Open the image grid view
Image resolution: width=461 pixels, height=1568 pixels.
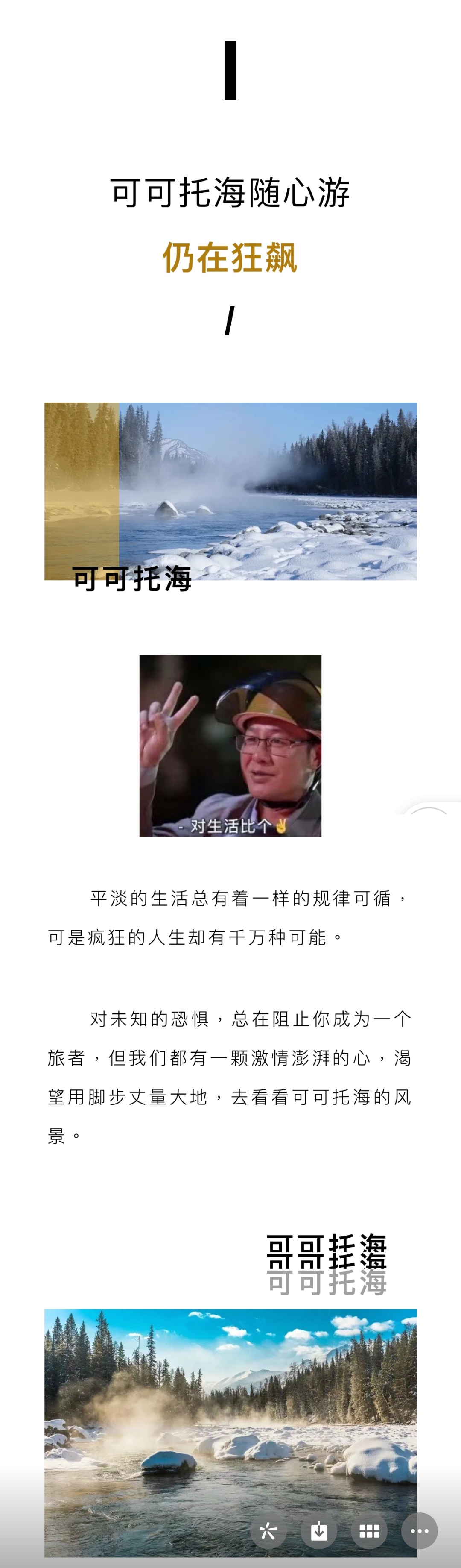point(369,1531)
